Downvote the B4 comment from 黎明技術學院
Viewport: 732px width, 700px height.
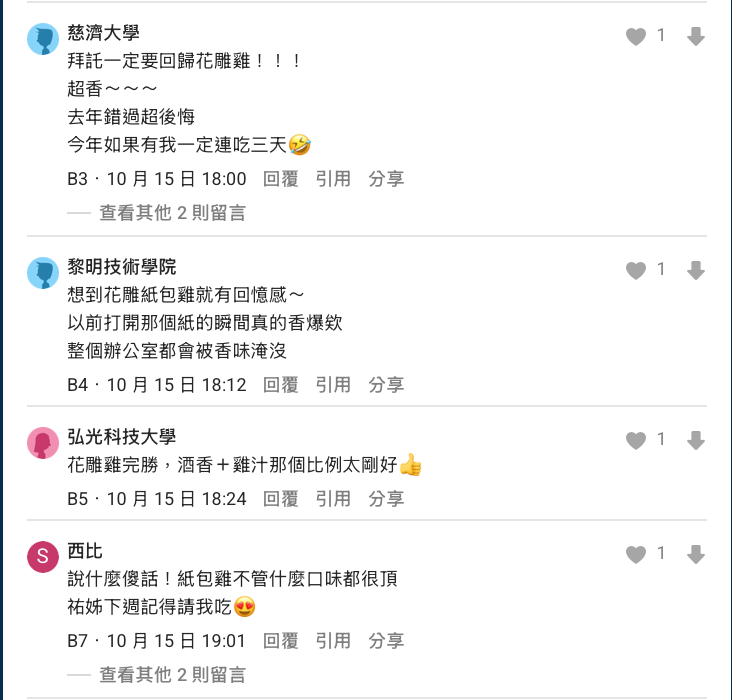(696, 270)
